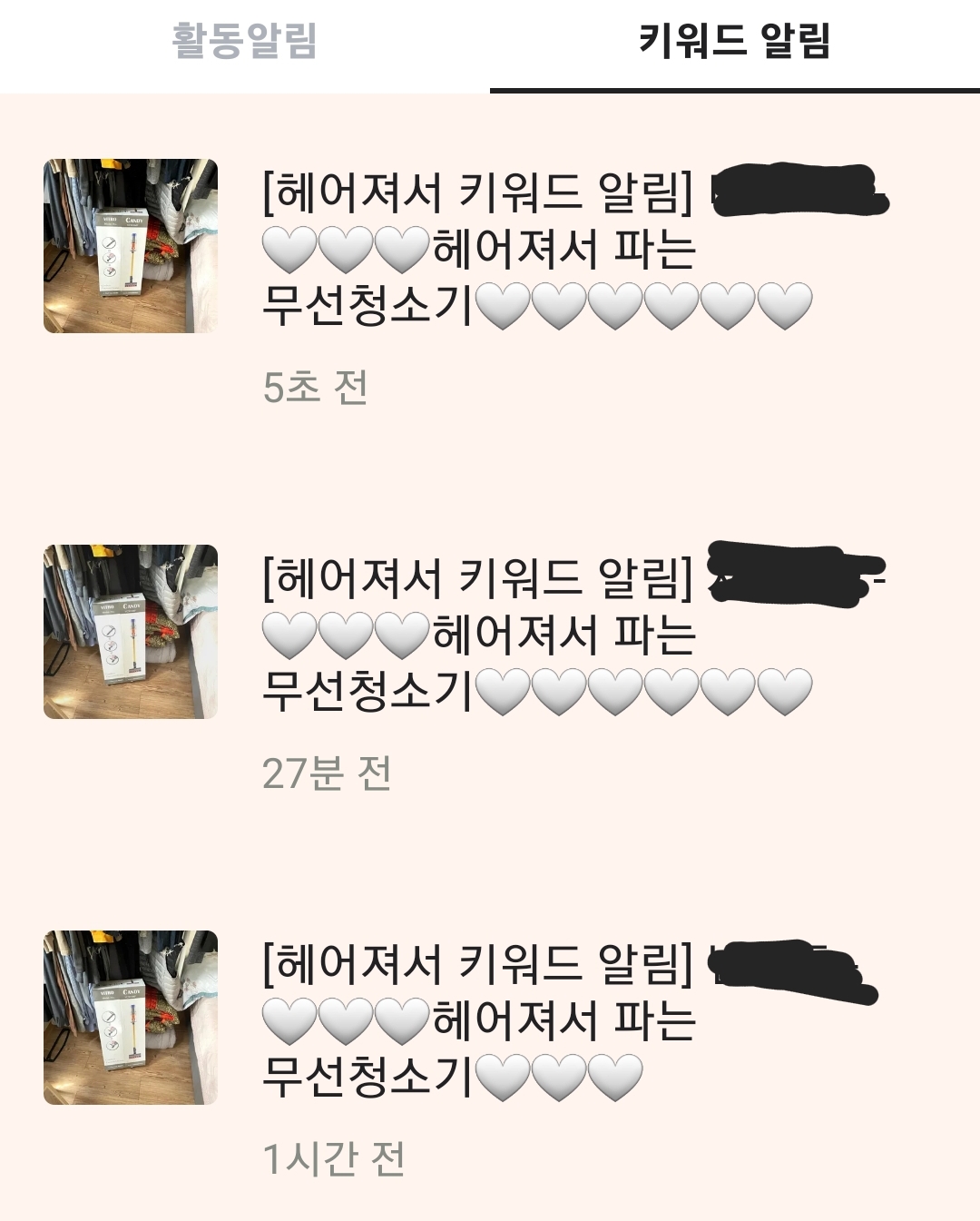The image size is (980, 1221).
Task: Select the 키워드 알림 tab
Action: point(734,42)
